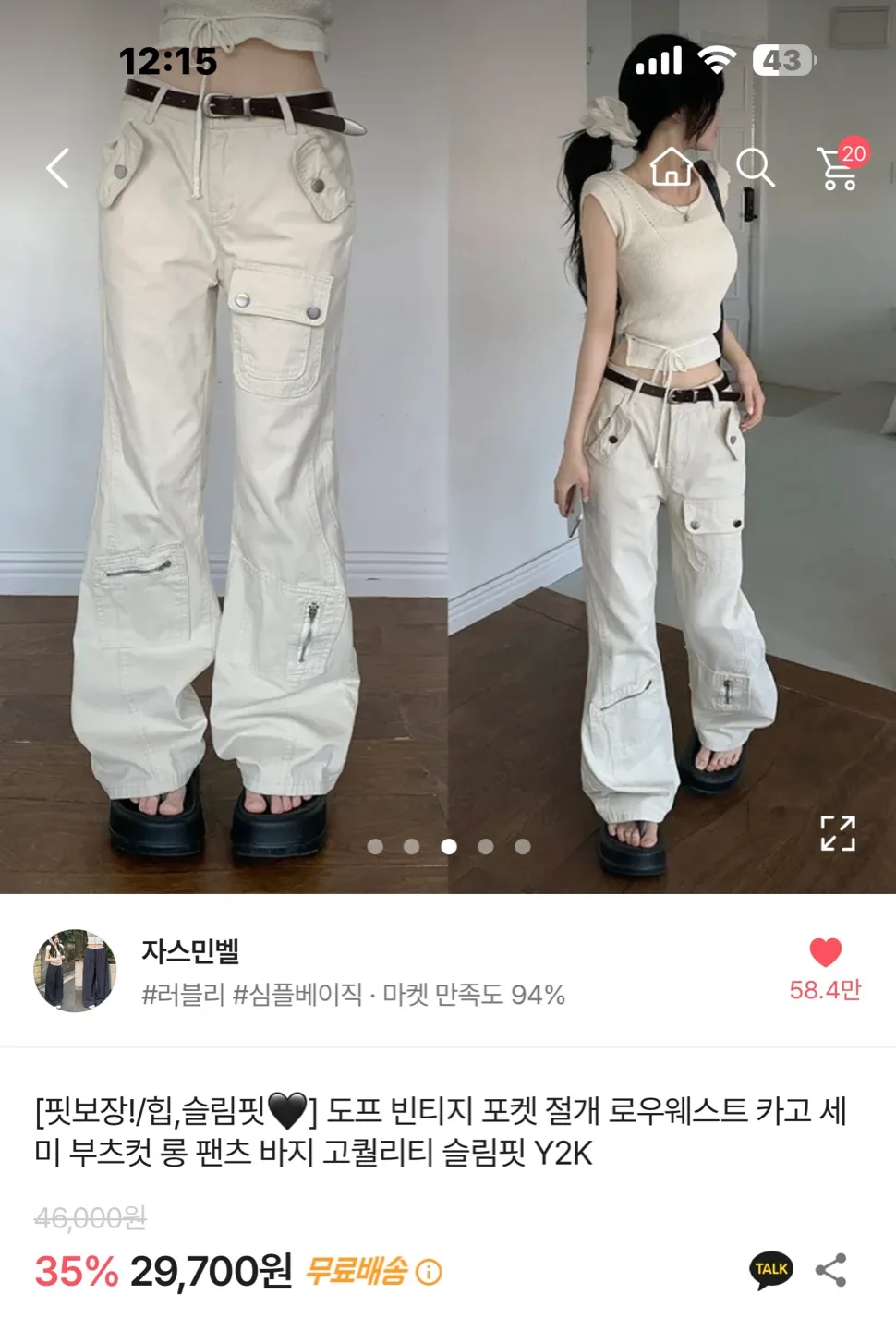Select the third carousel dot

(x=448, y=843)
